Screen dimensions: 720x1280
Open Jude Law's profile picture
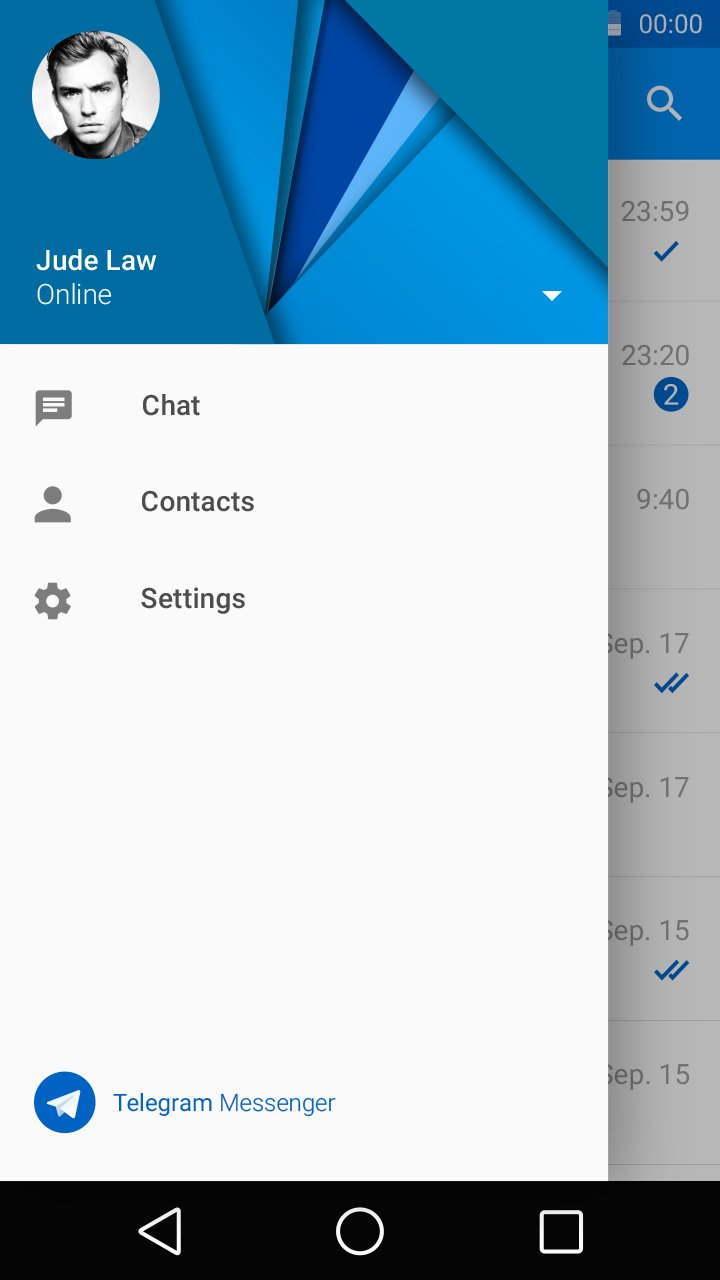96,95
